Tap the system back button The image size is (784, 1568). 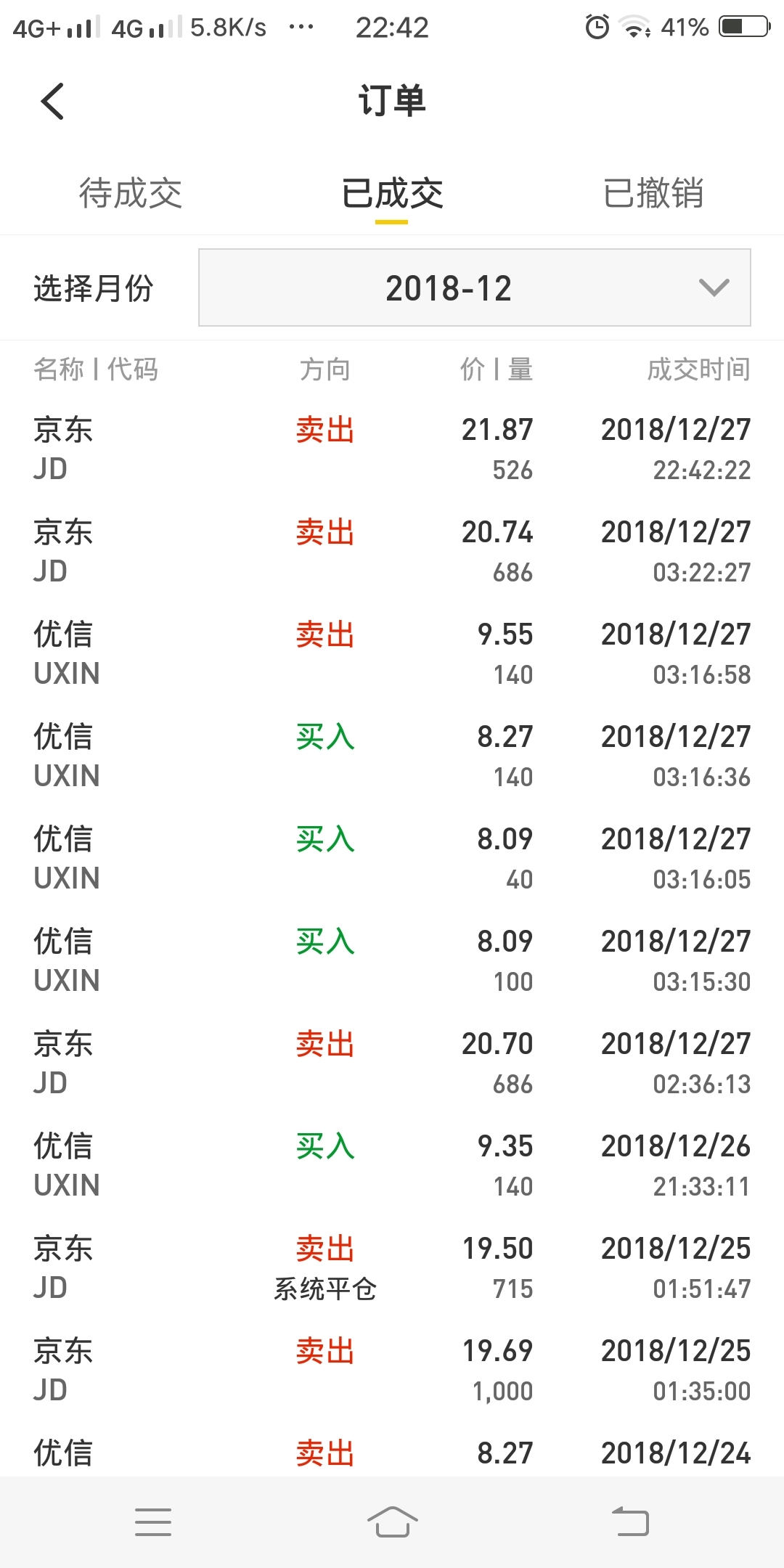(630, 1522)
